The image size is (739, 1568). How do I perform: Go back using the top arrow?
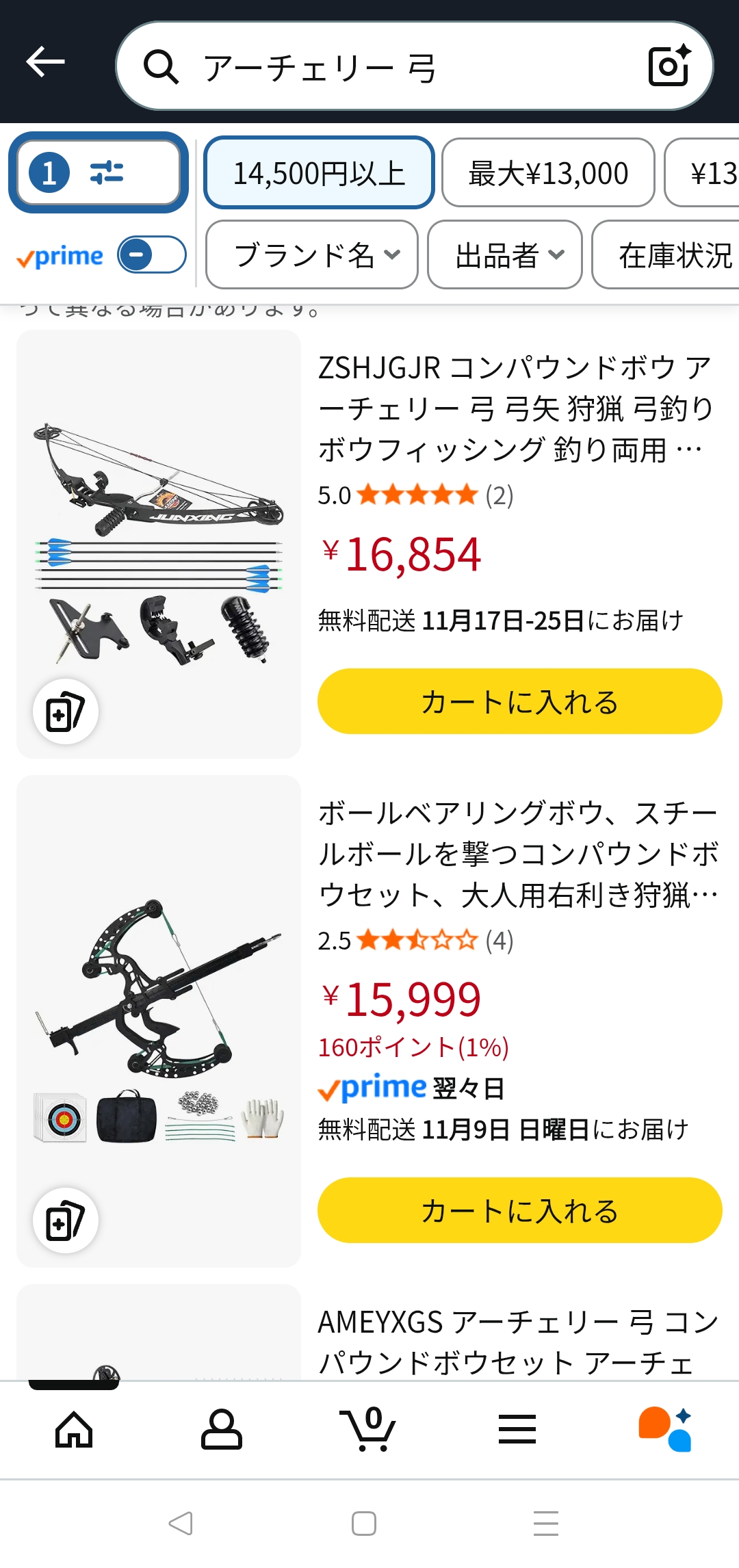[46, 63]
